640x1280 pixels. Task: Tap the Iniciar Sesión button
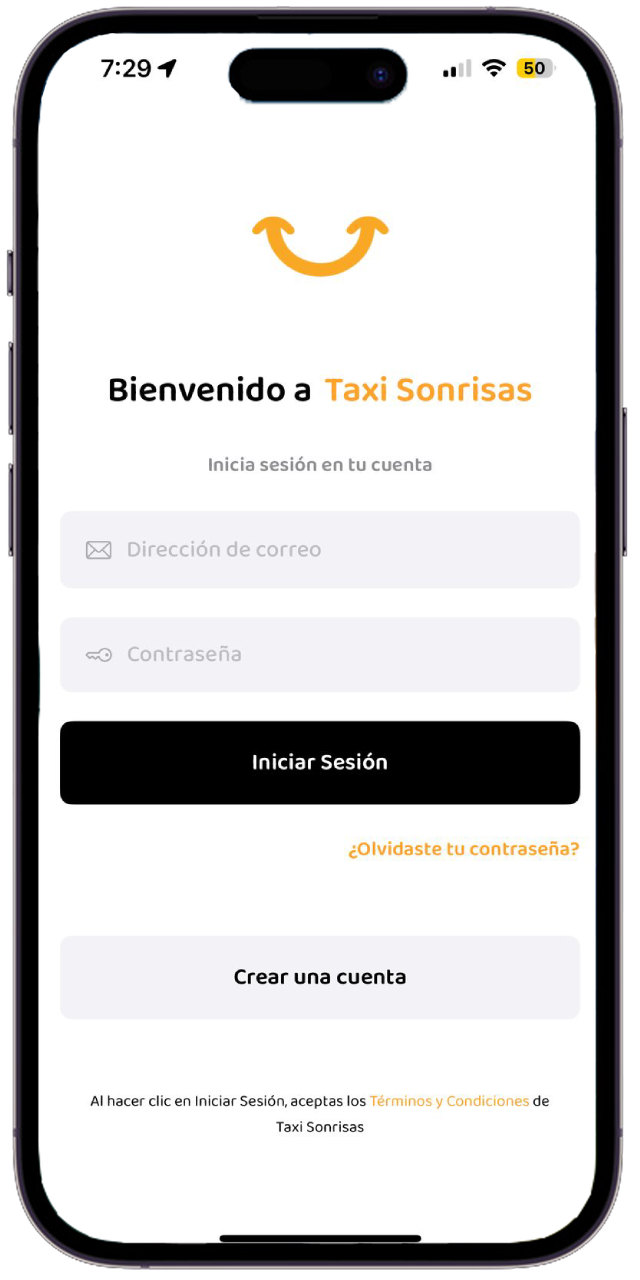tap(320, 763)
